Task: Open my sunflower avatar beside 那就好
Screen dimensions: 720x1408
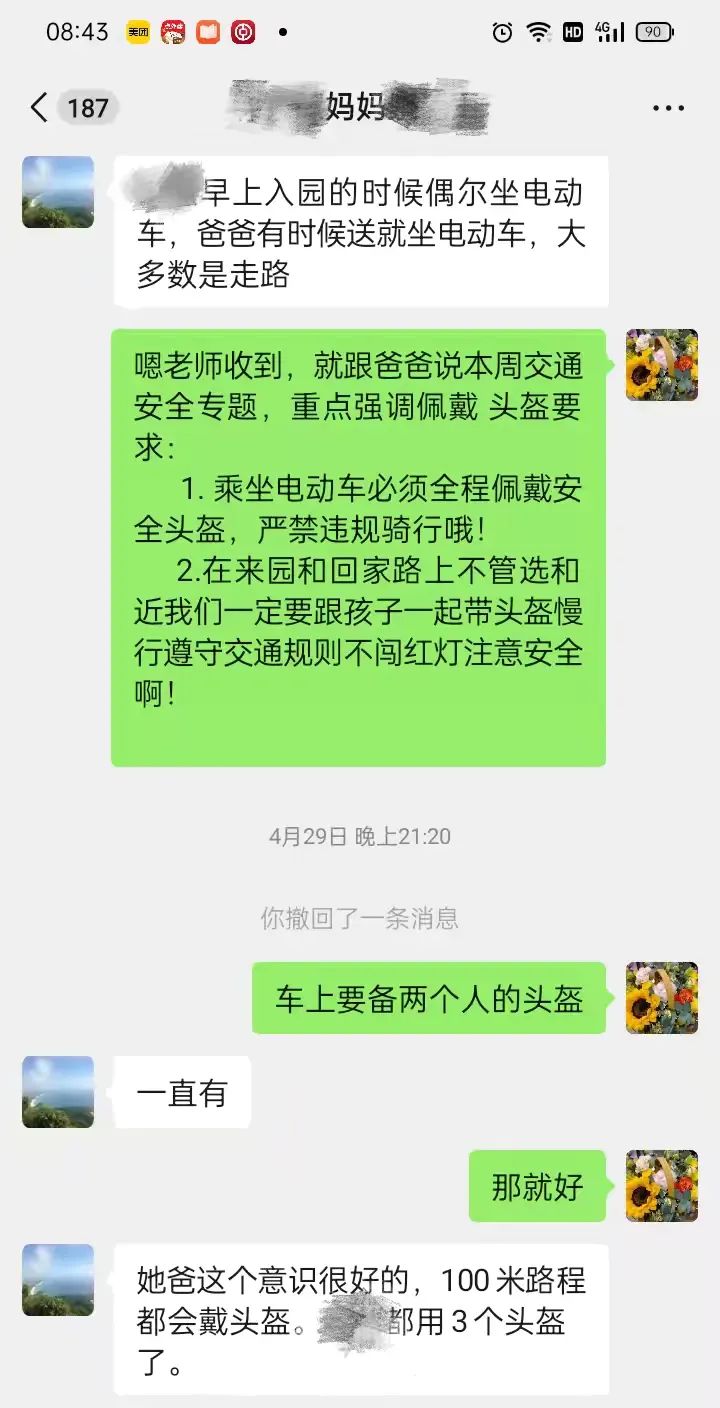Action: 662,1186
